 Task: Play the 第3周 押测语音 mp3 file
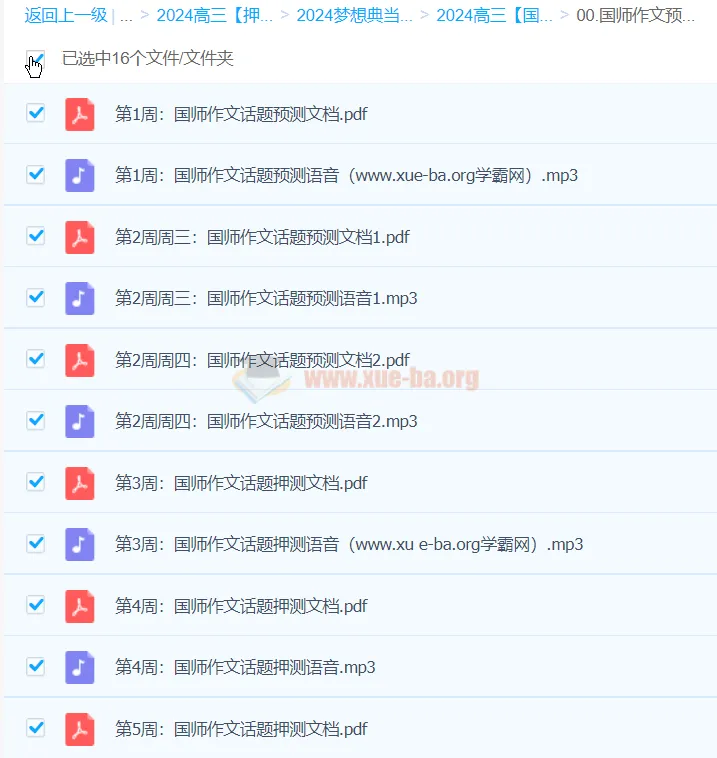pos(348,544)
